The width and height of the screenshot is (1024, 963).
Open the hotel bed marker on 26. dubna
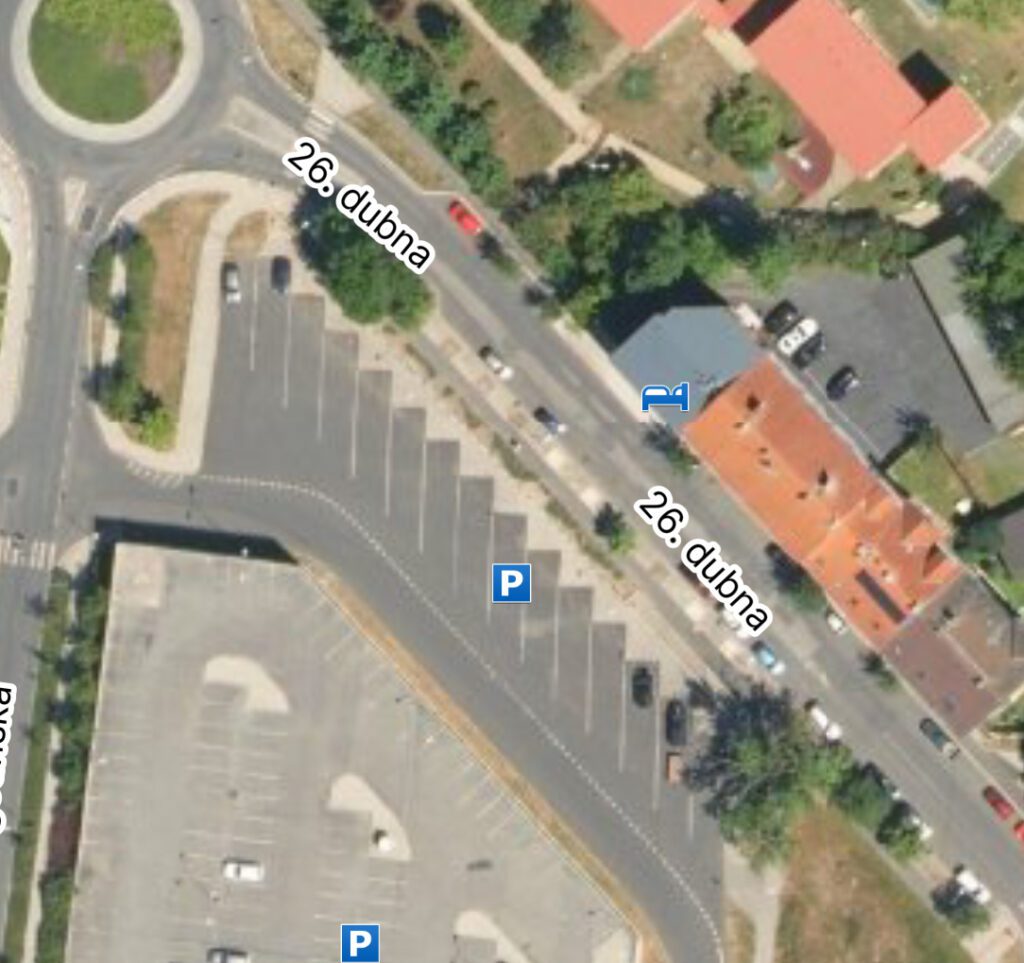click(665, 398)
